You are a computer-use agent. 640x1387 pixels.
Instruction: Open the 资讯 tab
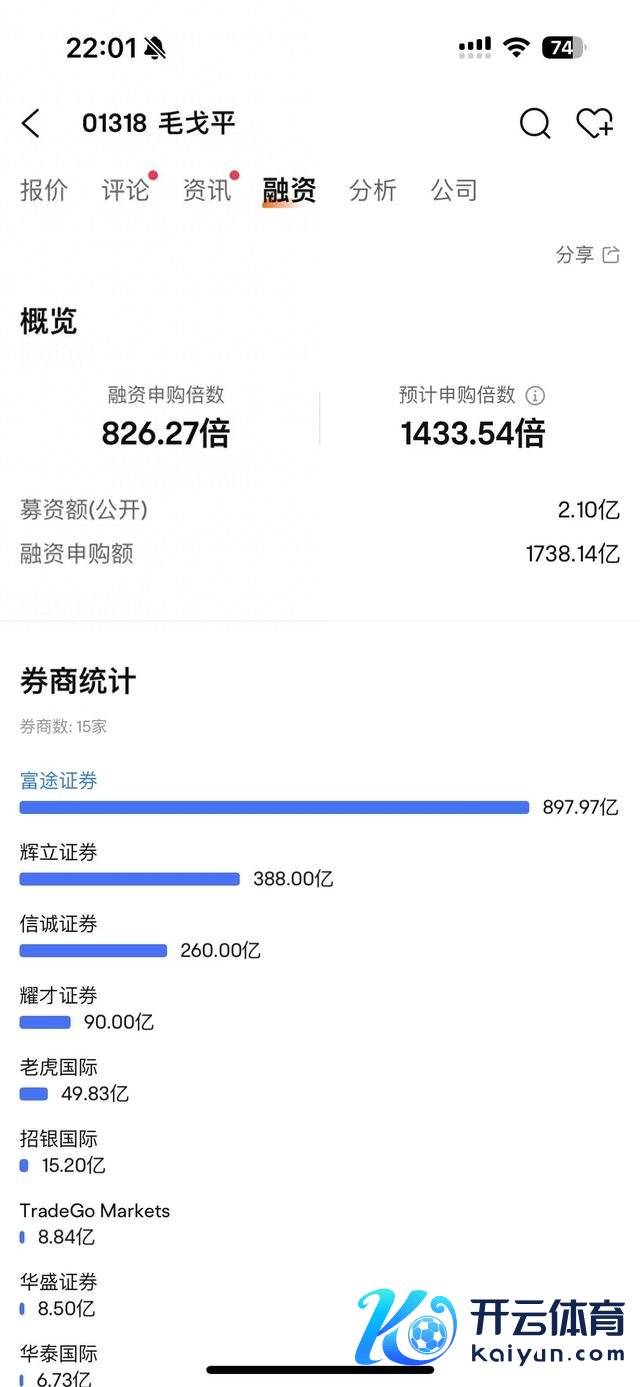(x=207, y=190)
